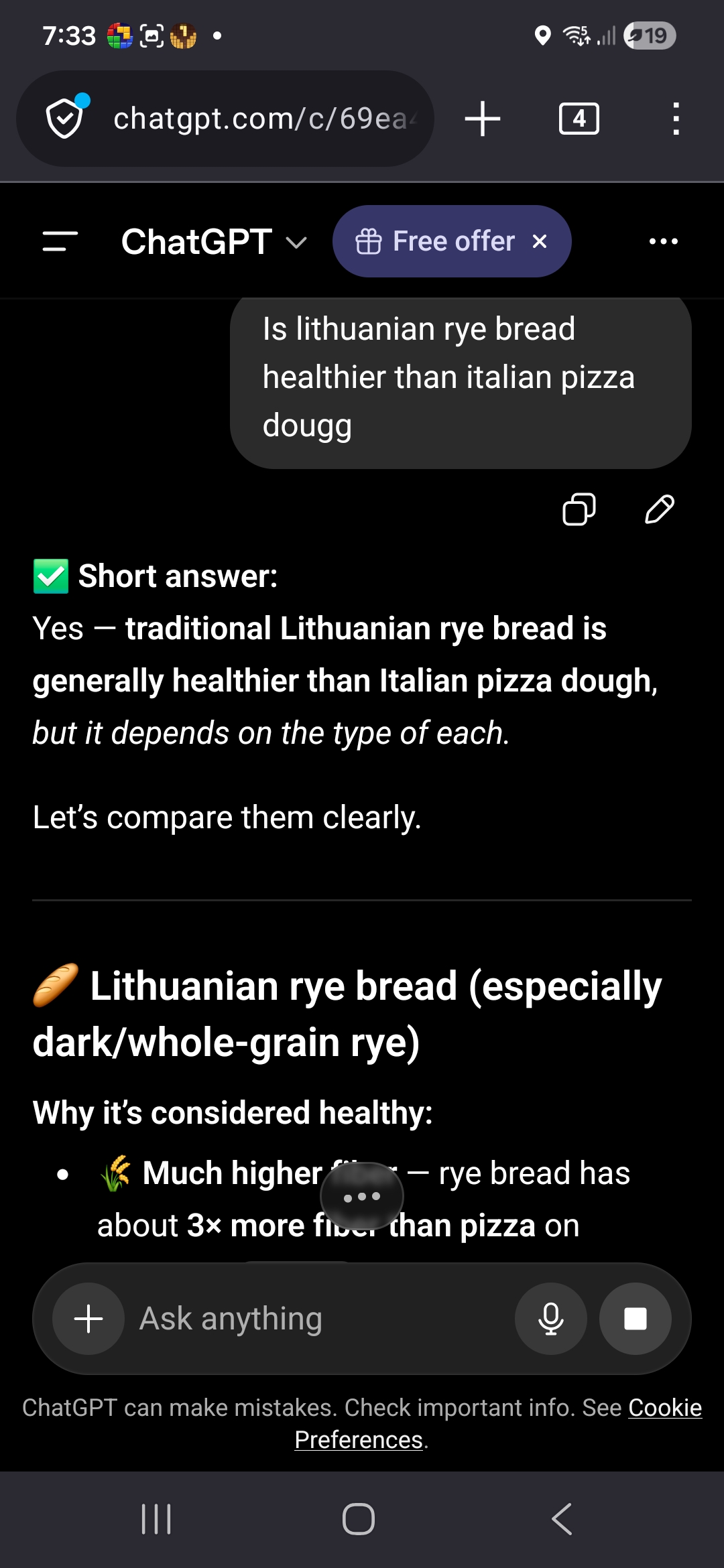The width and height of the screenshot is (724, 1568).
Task: Open the Cookie Preferences link
Action: pyautogui.click(x=497, y=1423)
